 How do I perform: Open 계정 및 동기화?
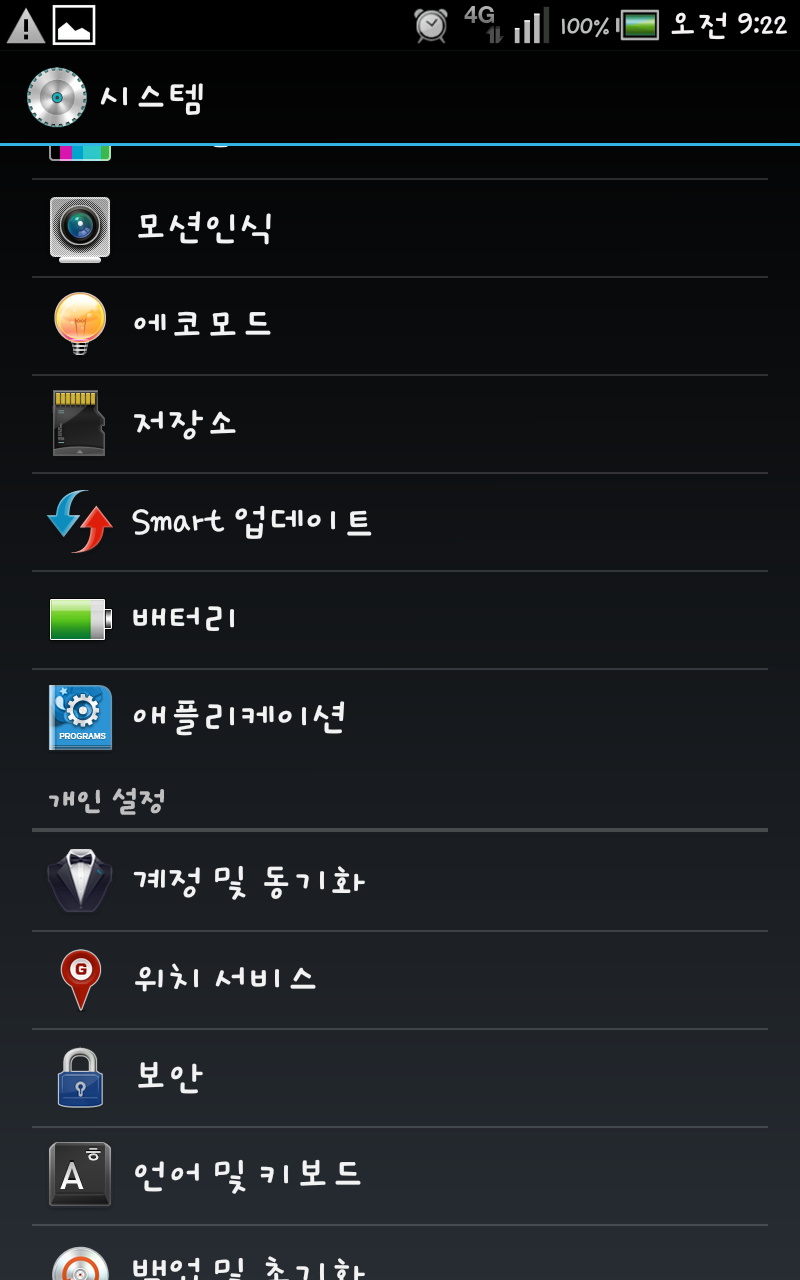(x=400, y=881)
